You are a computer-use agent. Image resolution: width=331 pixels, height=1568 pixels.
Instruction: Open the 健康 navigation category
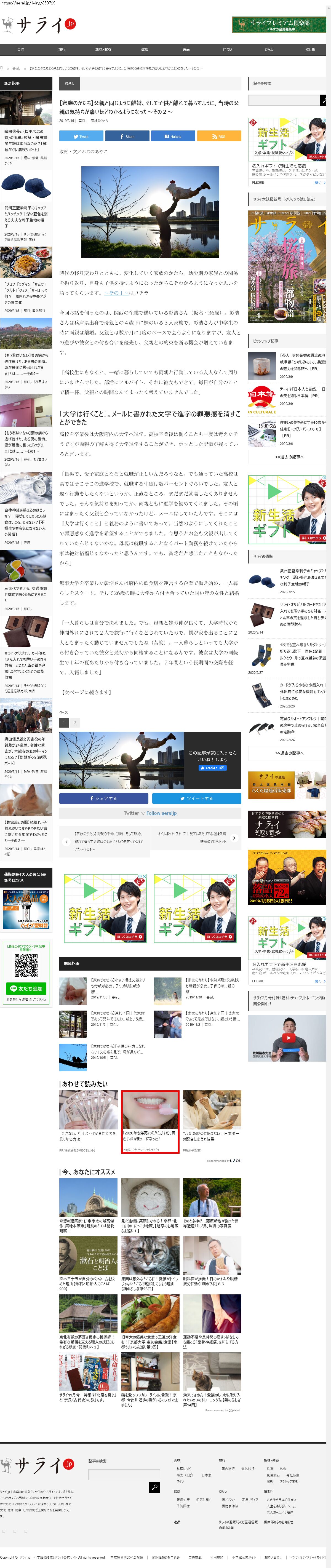click(x=145, y=49)
